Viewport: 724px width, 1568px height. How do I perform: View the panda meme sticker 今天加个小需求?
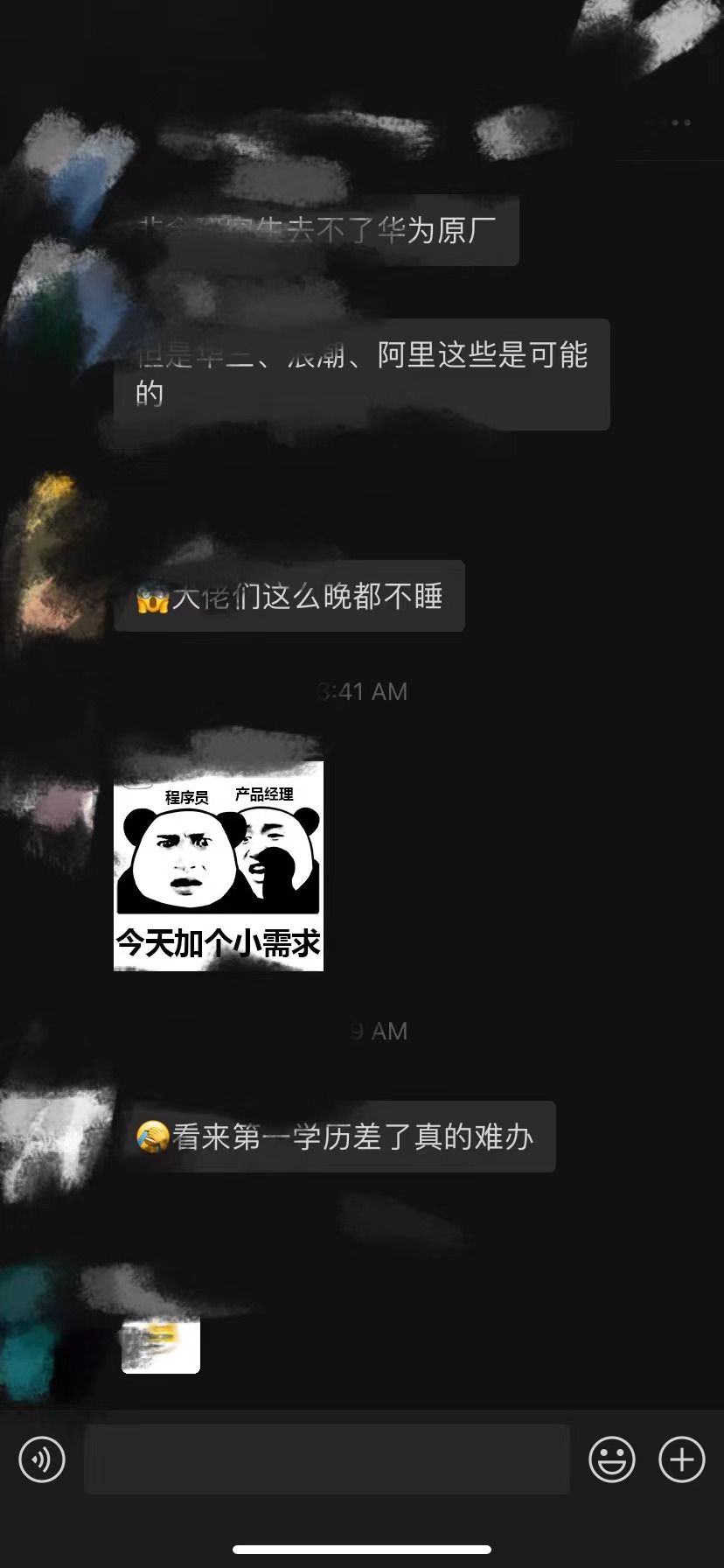219,866
